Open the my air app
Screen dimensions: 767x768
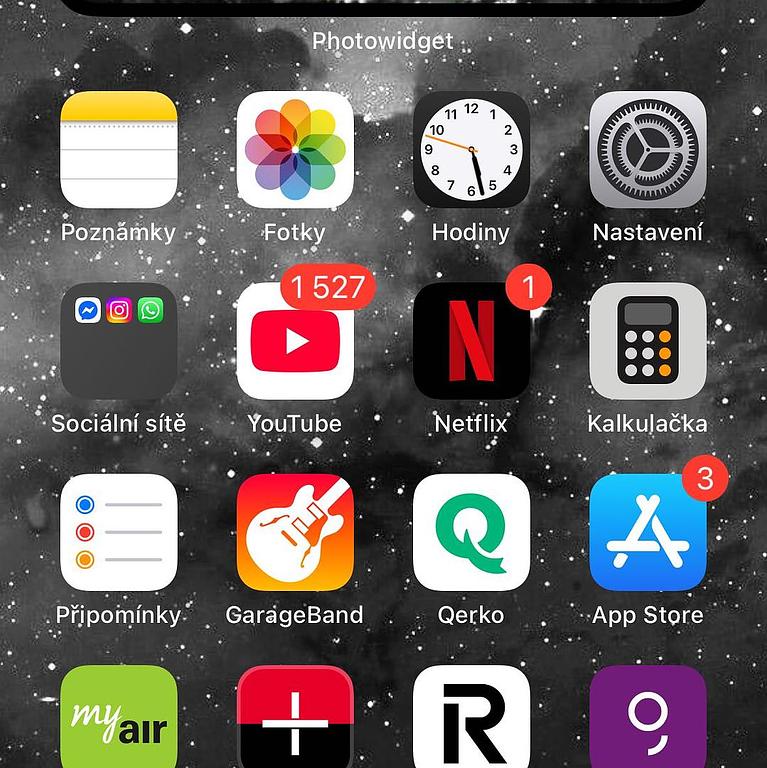pos(118,718)
